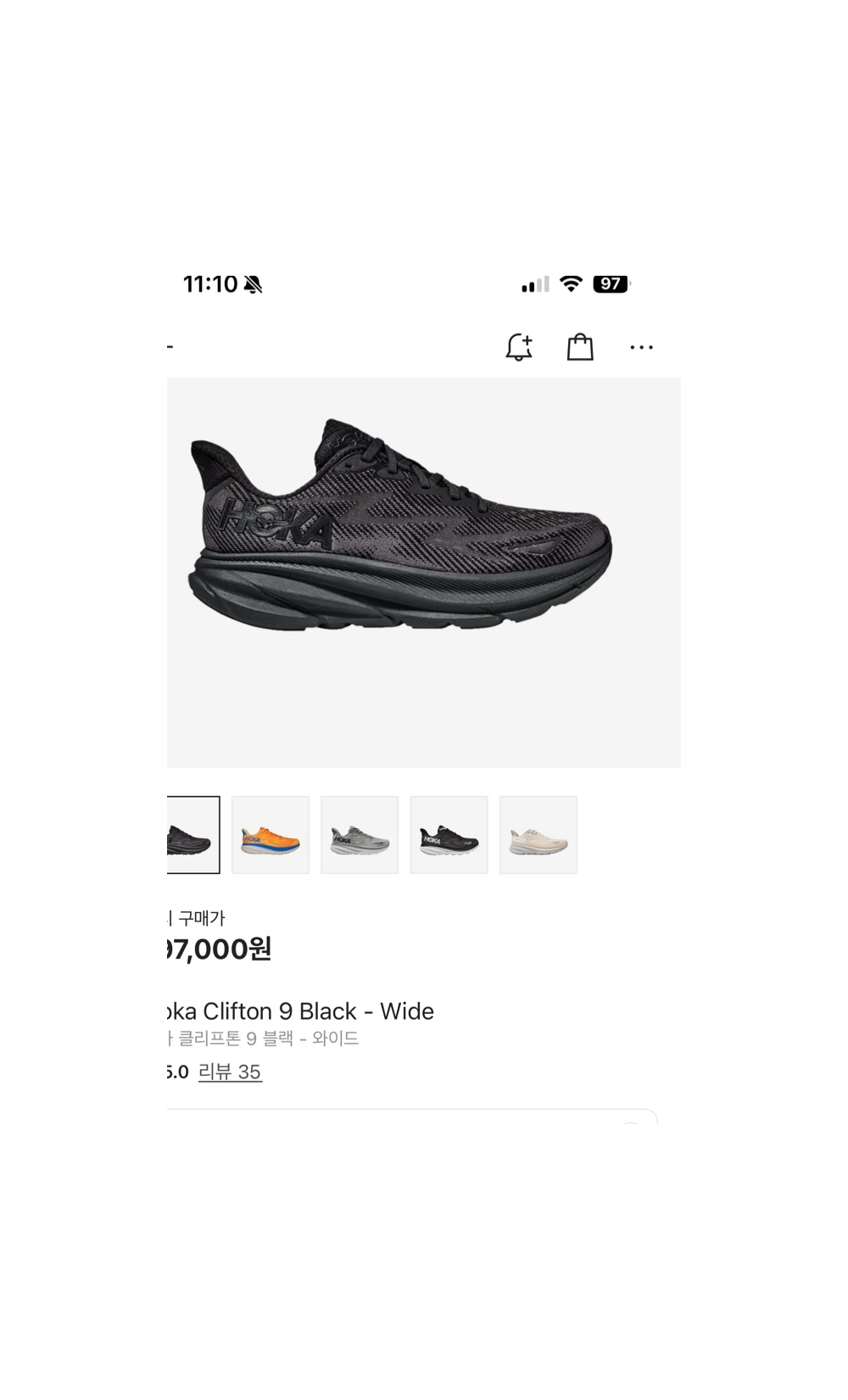Viewport: 848px width, 1400px height.
Task: Select the gray colorway thumbnail
Action: [x=360, y=835]
